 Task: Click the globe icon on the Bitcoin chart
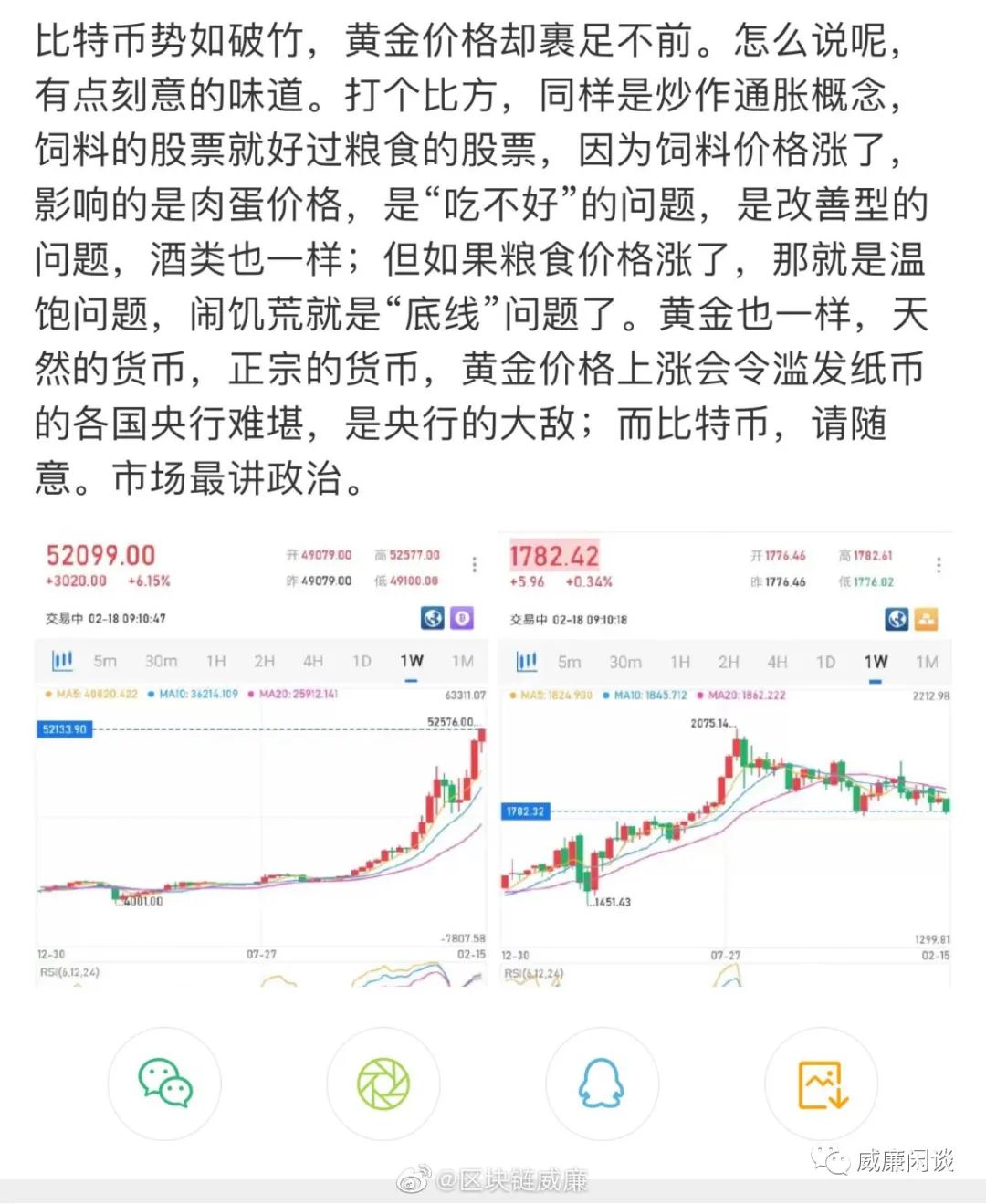pos(433,618)
